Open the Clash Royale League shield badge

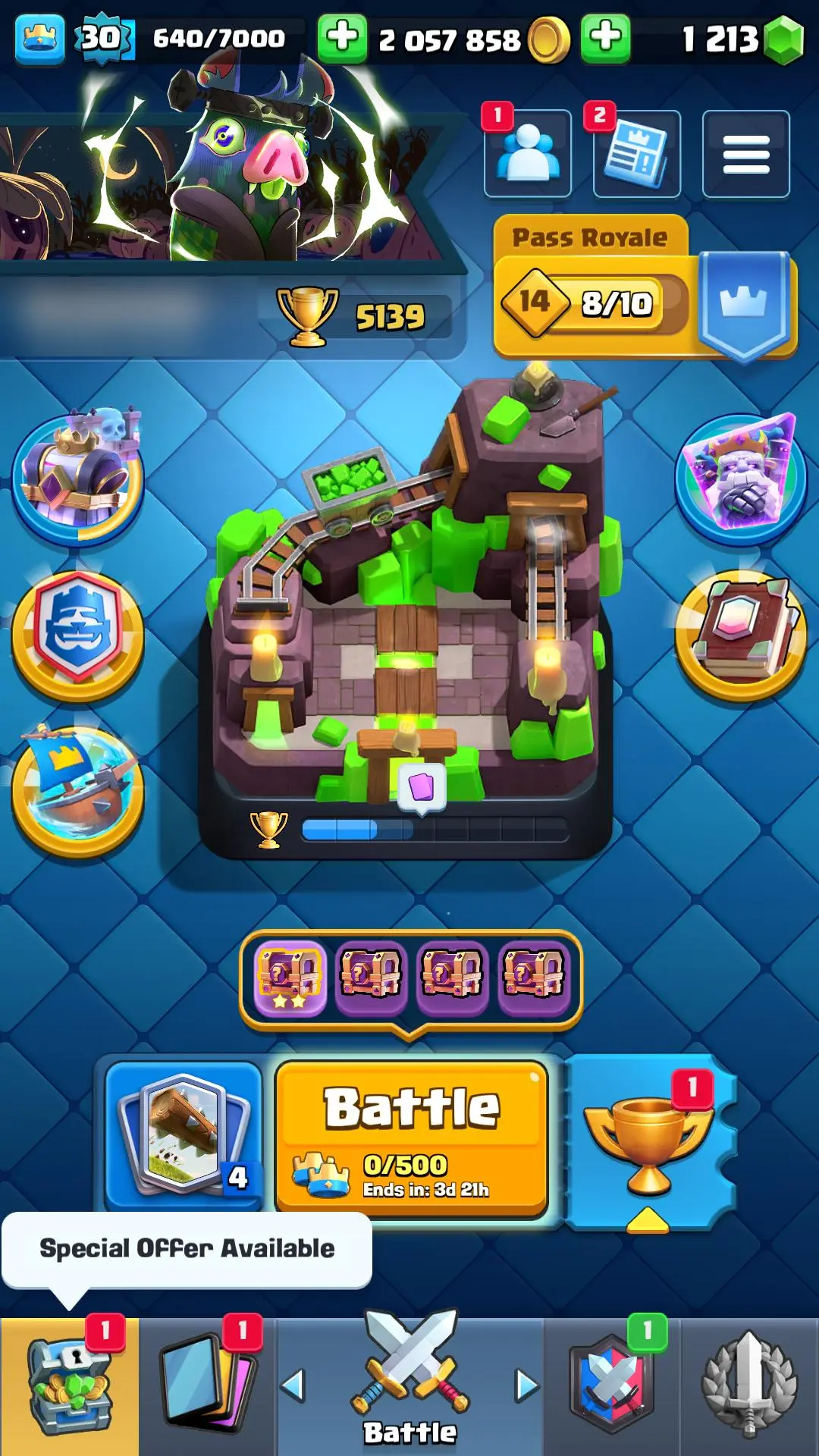pyautogui.click(x=77, y=635)
